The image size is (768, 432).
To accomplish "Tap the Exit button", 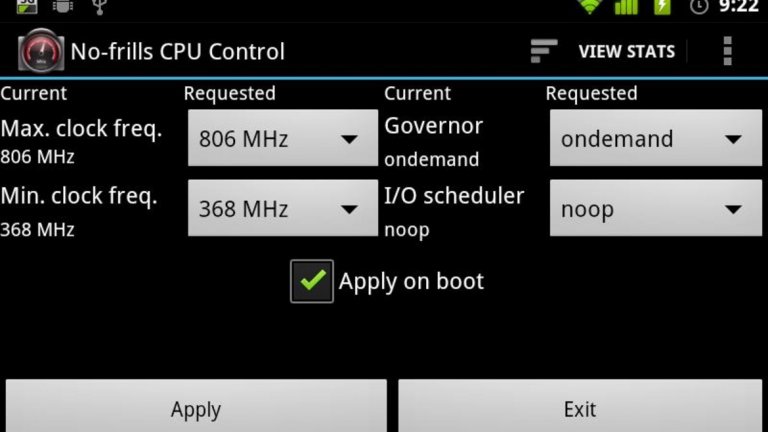I will 580,408.
